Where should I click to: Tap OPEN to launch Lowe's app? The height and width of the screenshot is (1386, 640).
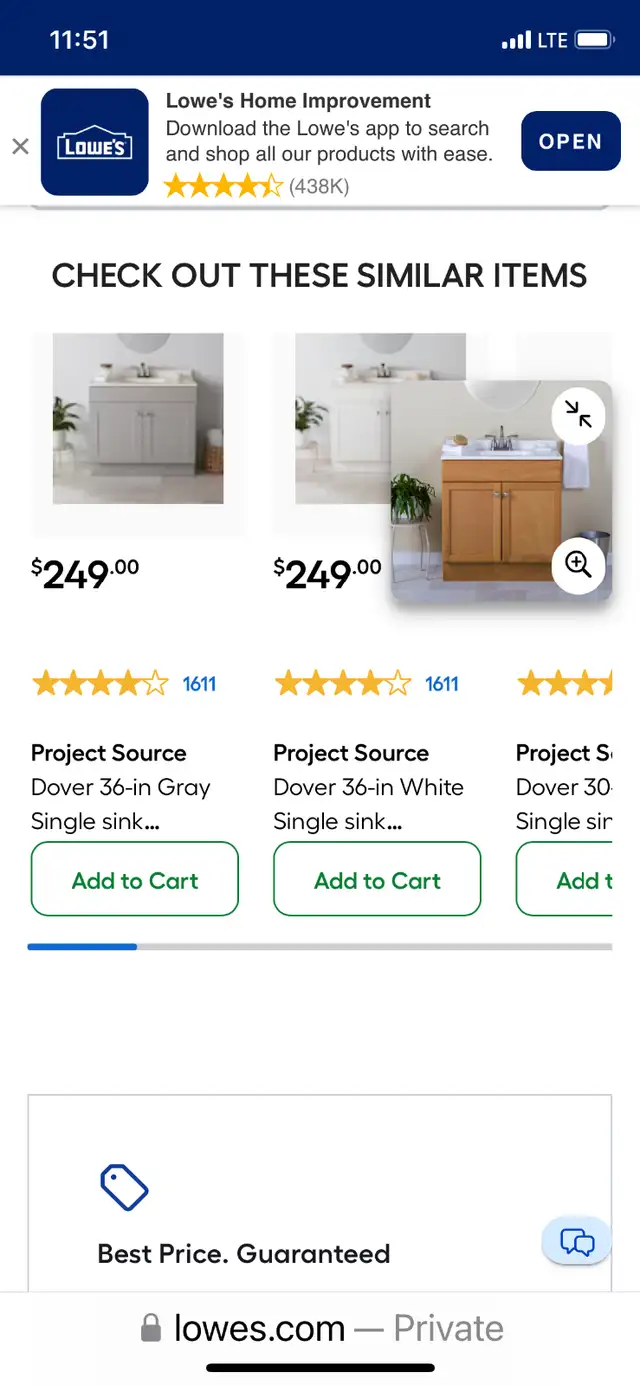tap(571, 141)
